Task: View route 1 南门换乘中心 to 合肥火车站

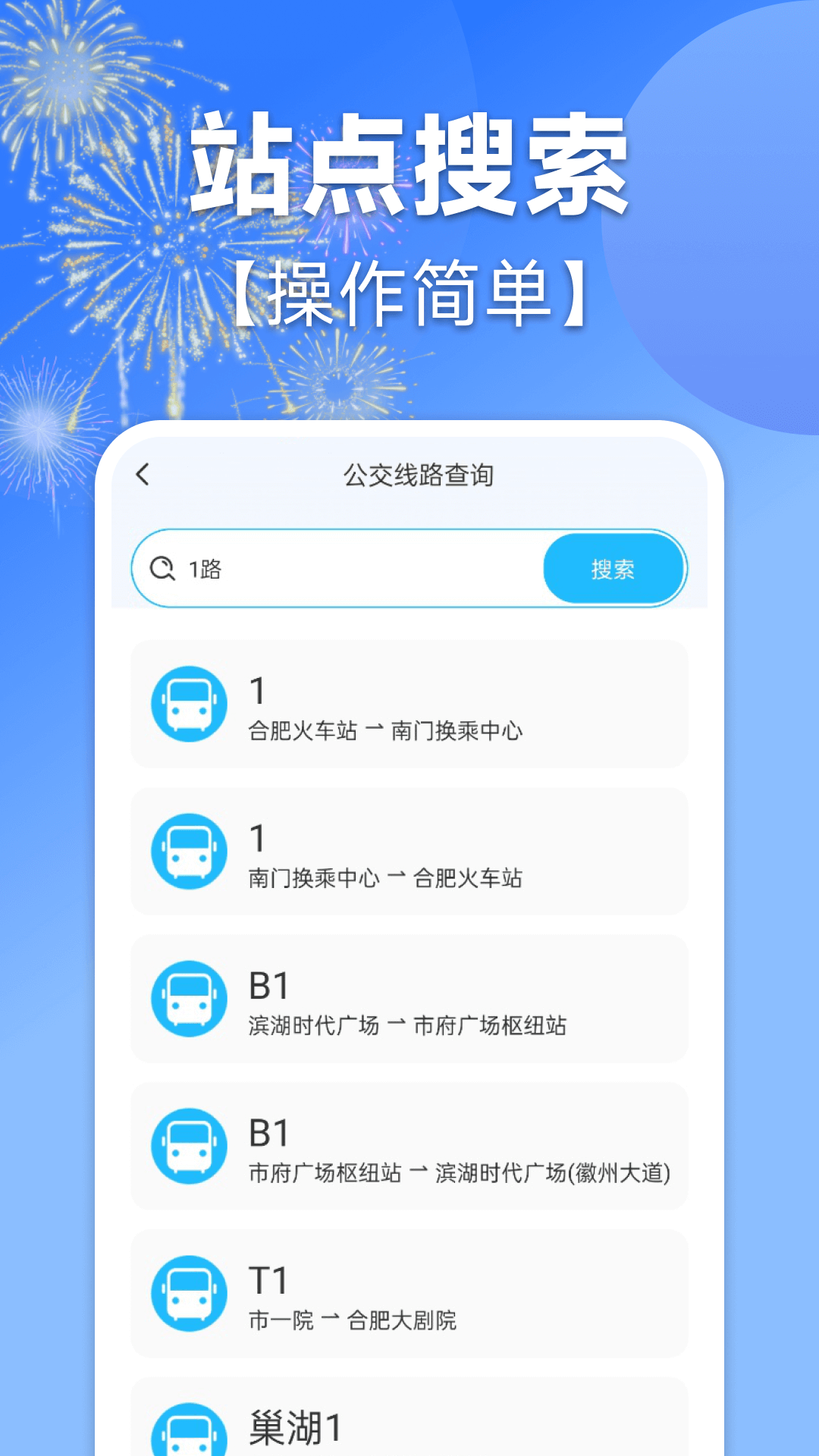Action: coord(409,851)
